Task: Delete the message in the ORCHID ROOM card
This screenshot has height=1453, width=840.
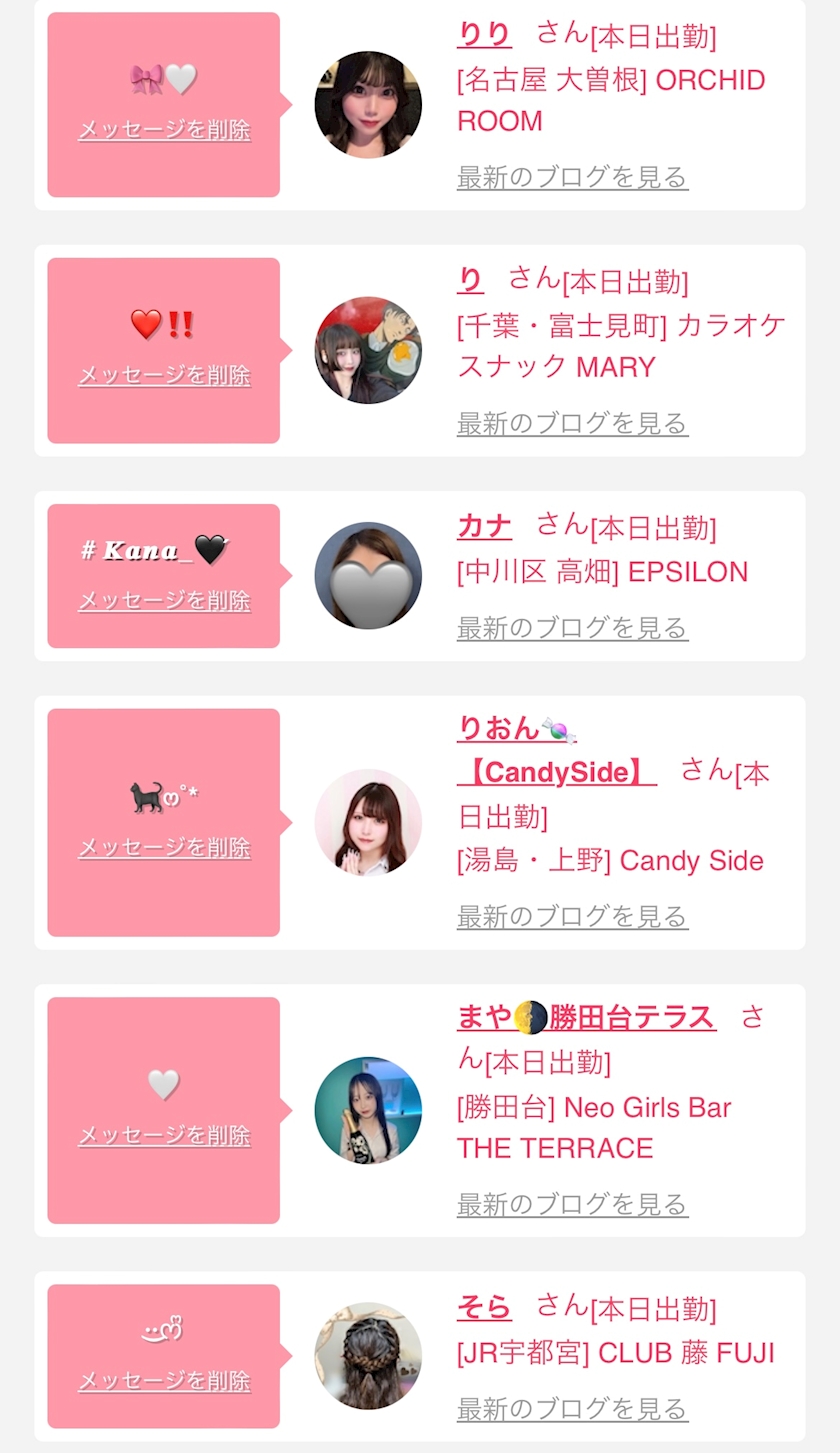Action: pos(164,130)
